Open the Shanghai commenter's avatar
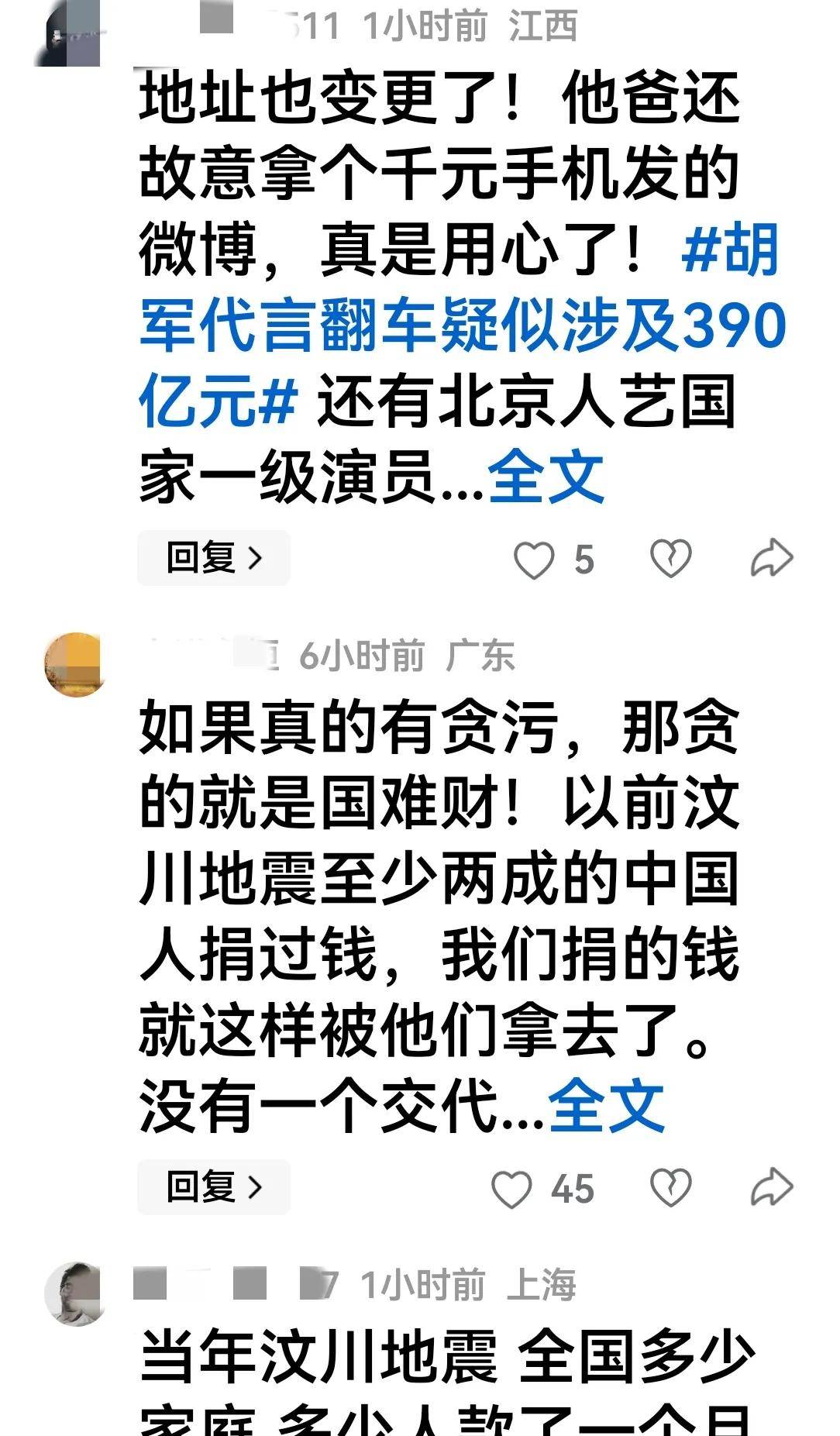 [x=75, y=1293]
